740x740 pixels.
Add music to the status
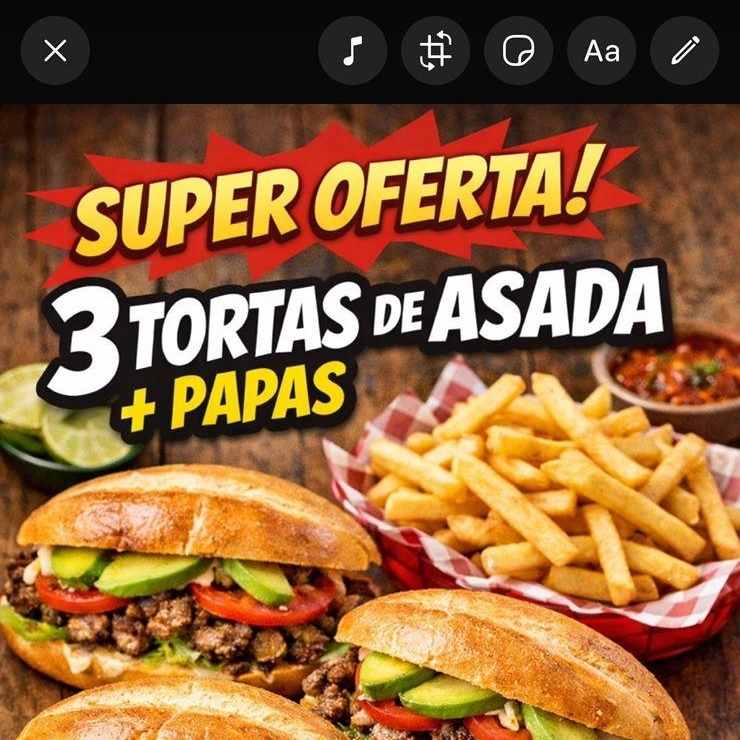(352, 51)
